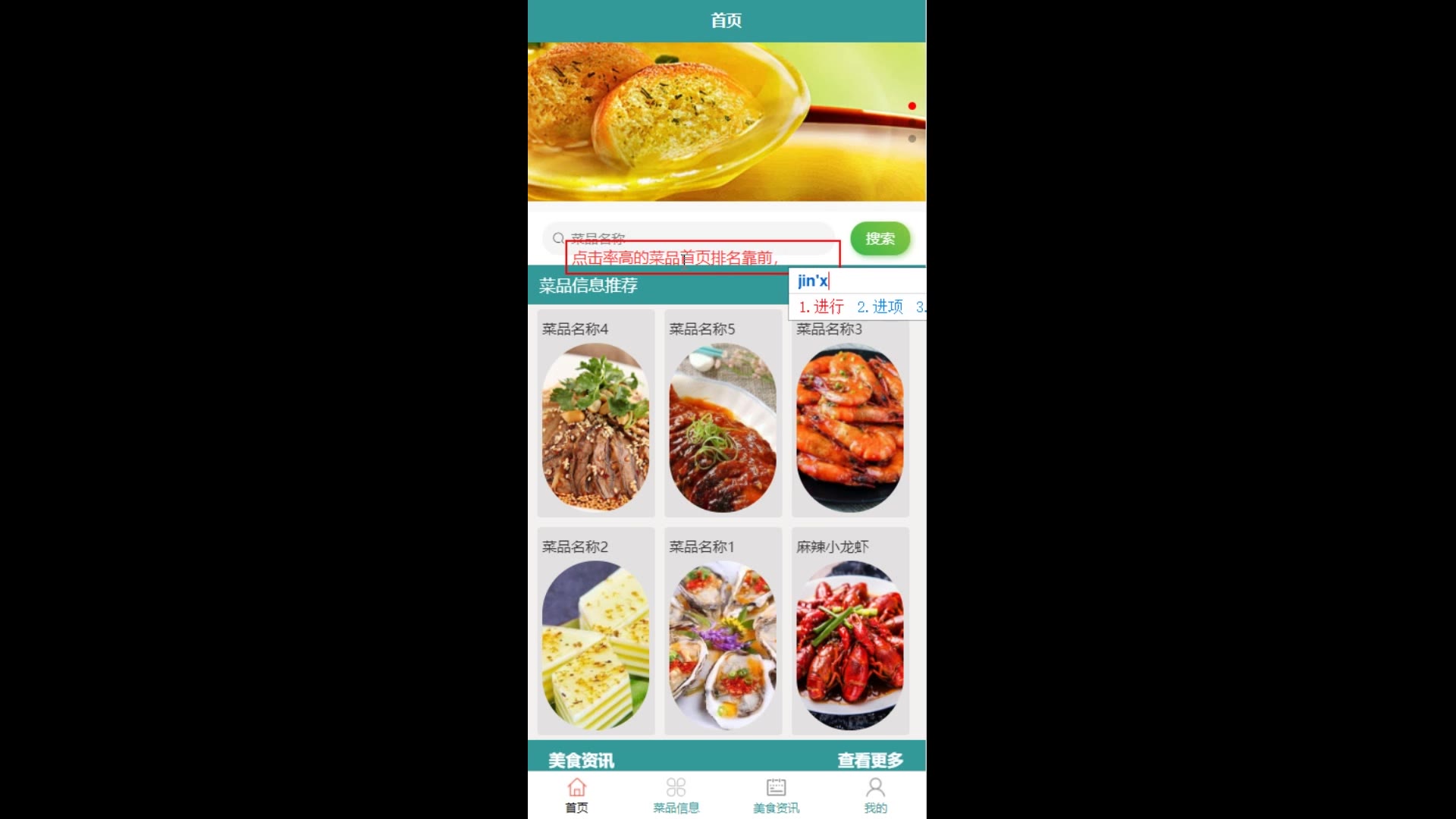Screen dimensions: 1456x819
Task: View the 菜品名称1 oyster dish
Action: [x=723, y=631]
